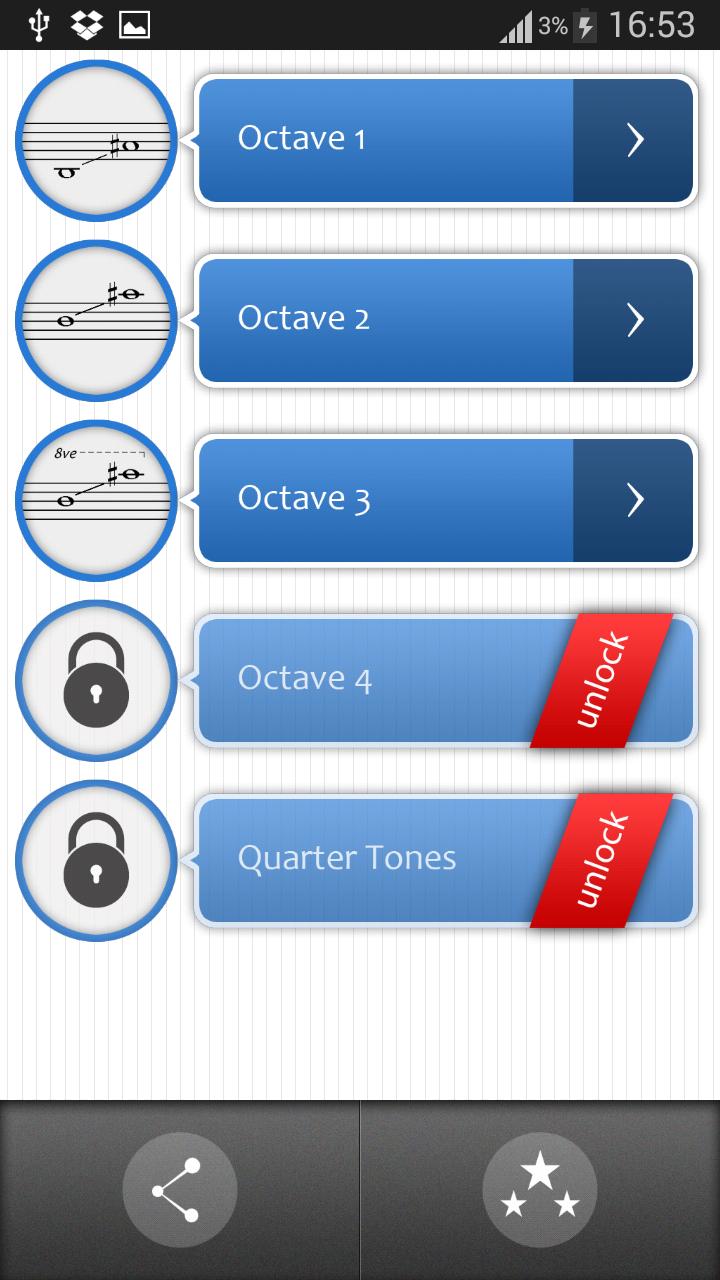
Task: Open the share icon at bottom left
Action: (180, 1190)
